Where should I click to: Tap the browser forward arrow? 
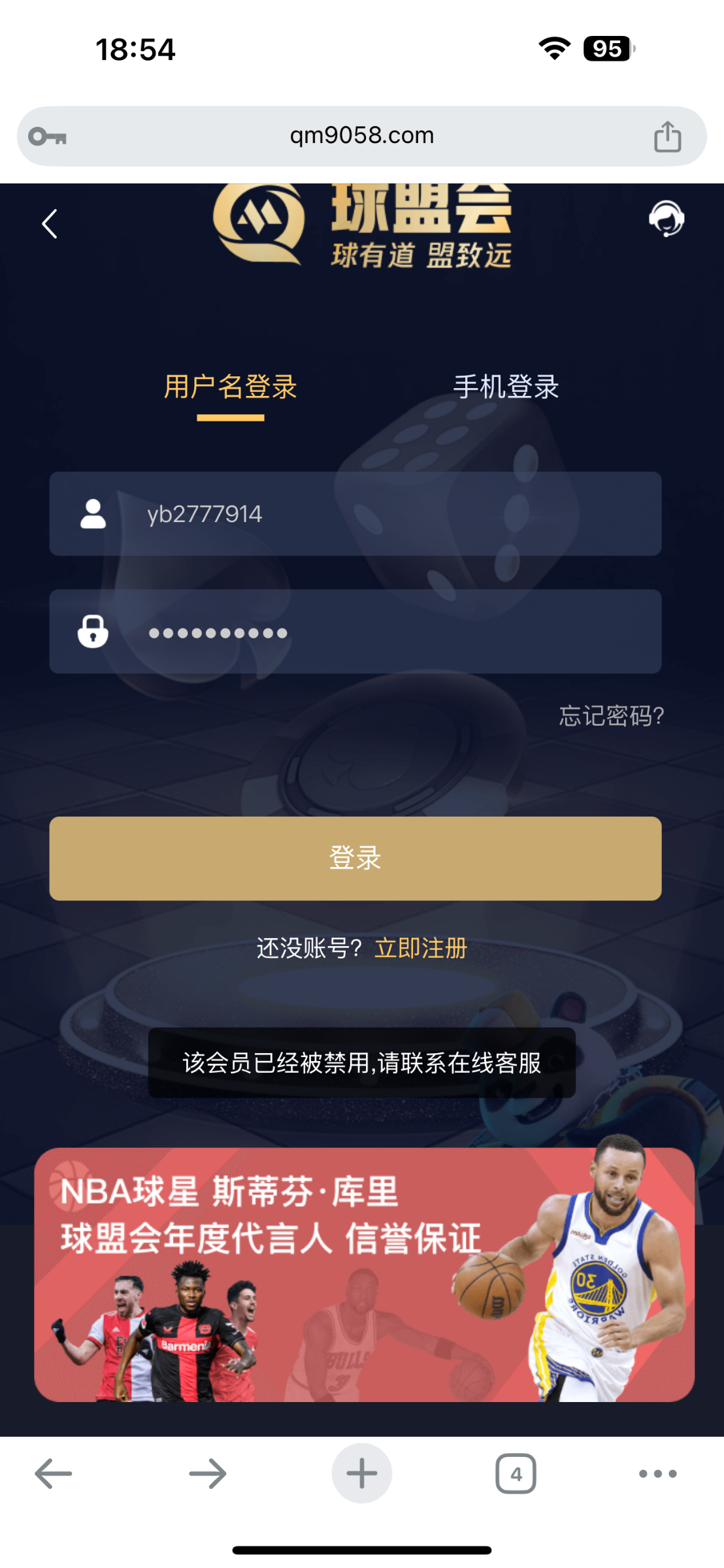pos(207,1473)
